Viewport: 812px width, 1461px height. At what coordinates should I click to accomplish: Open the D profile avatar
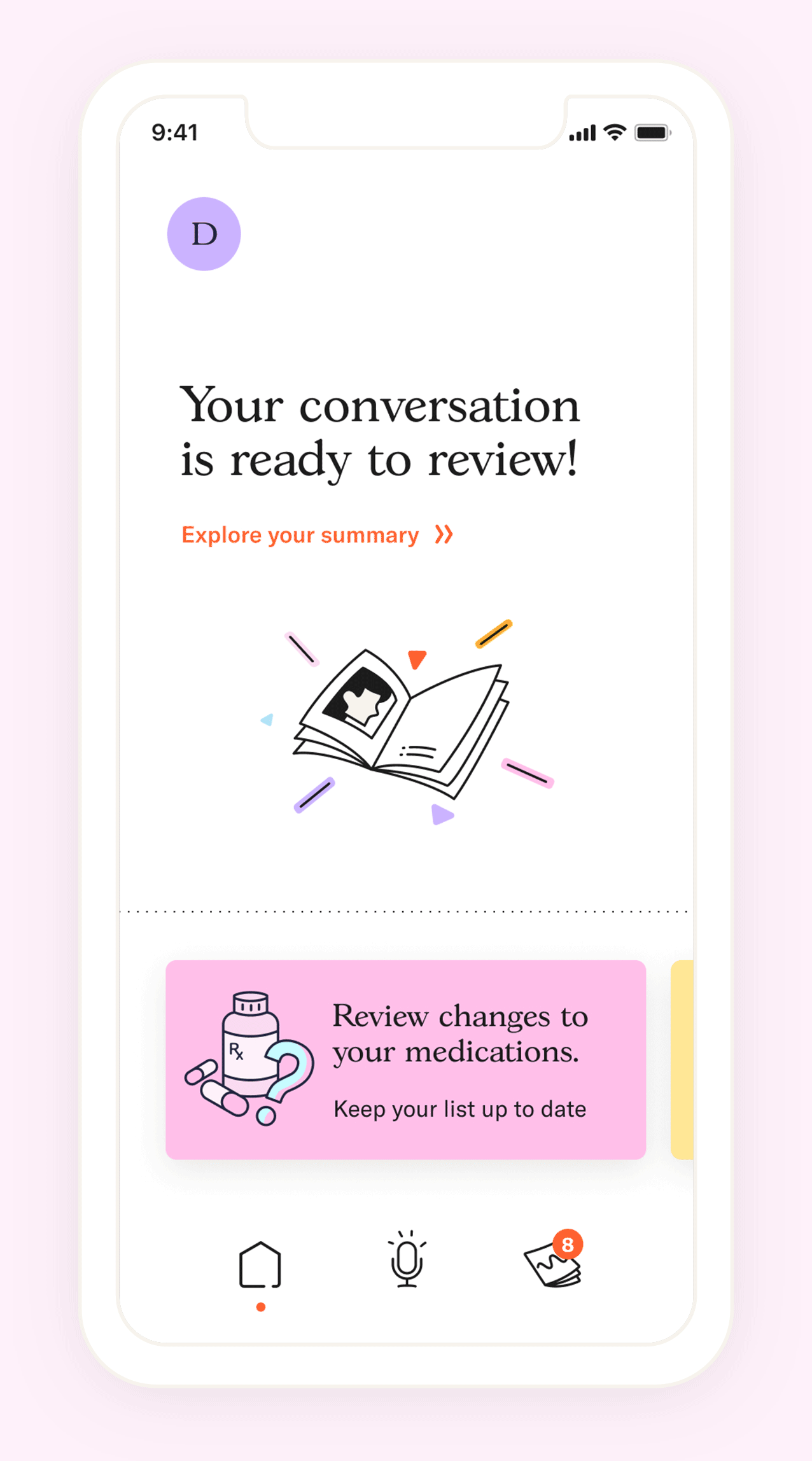(x=204, y=234)
